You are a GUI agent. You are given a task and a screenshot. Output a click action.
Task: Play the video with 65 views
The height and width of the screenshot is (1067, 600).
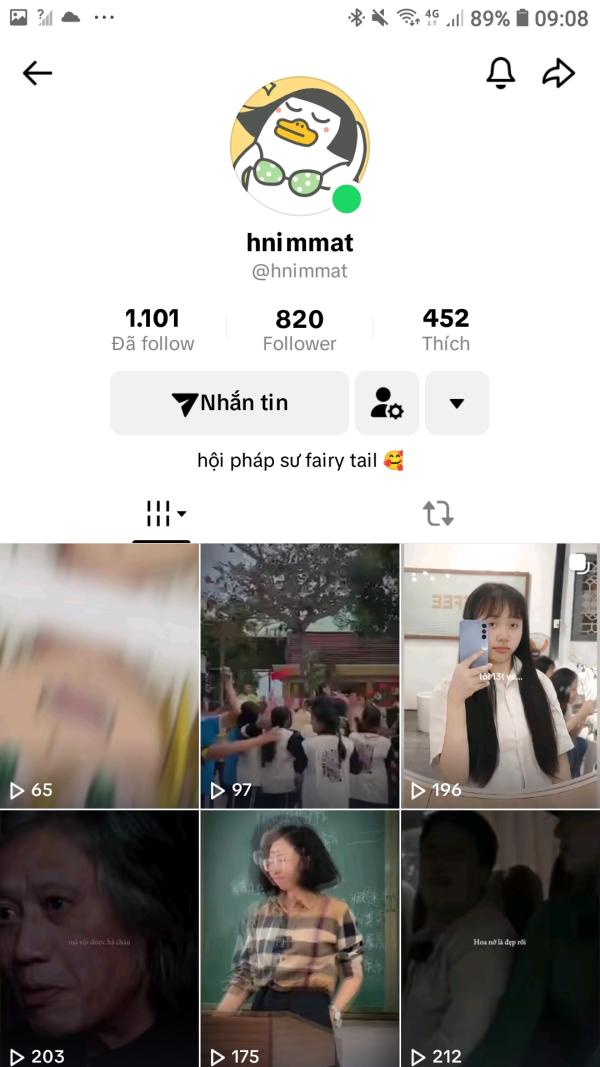tap(99, 675)
